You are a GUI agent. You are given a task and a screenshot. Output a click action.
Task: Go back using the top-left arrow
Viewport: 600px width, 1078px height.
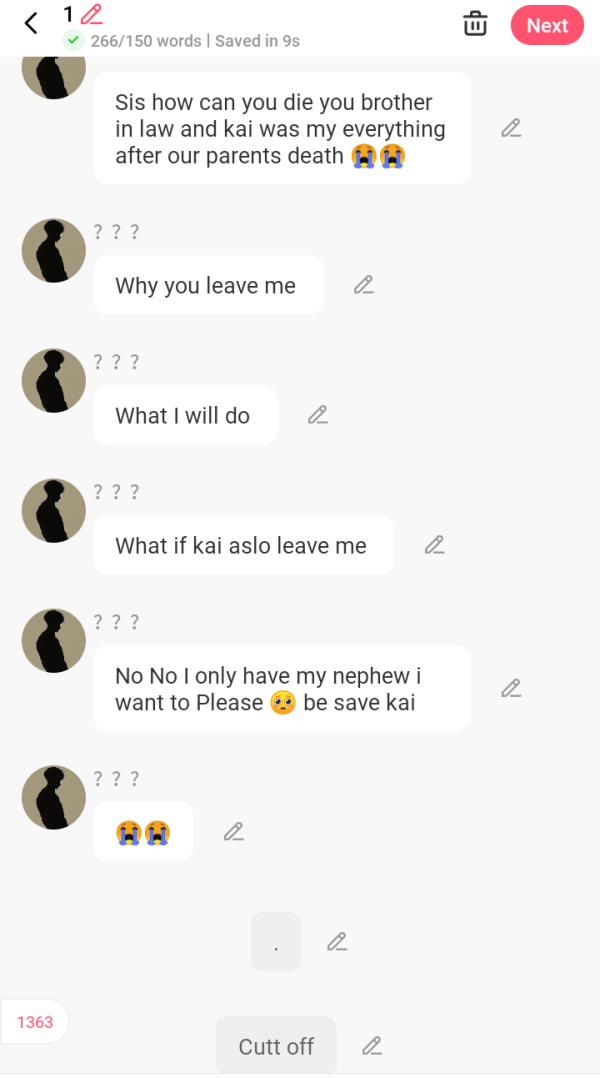coord(31,23)
